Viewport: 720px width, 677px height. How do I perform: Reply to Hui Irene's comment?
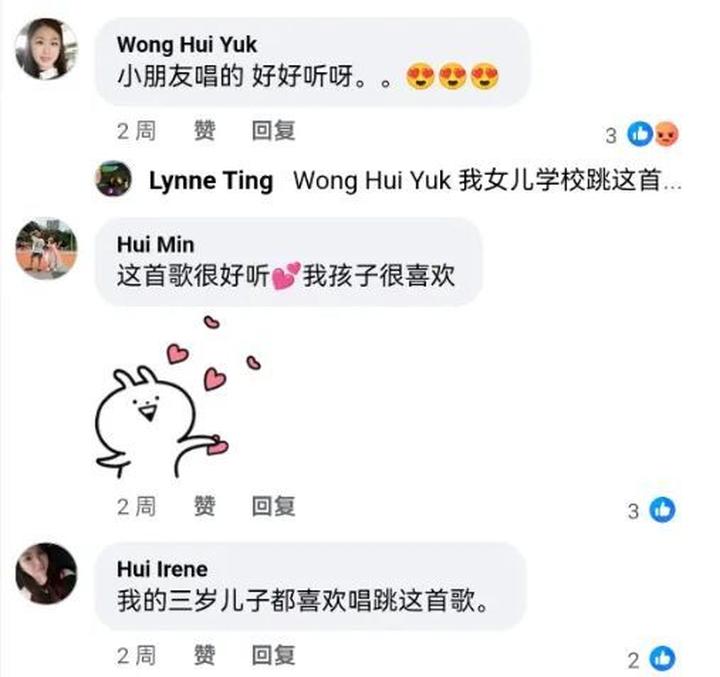pos(273,655)
